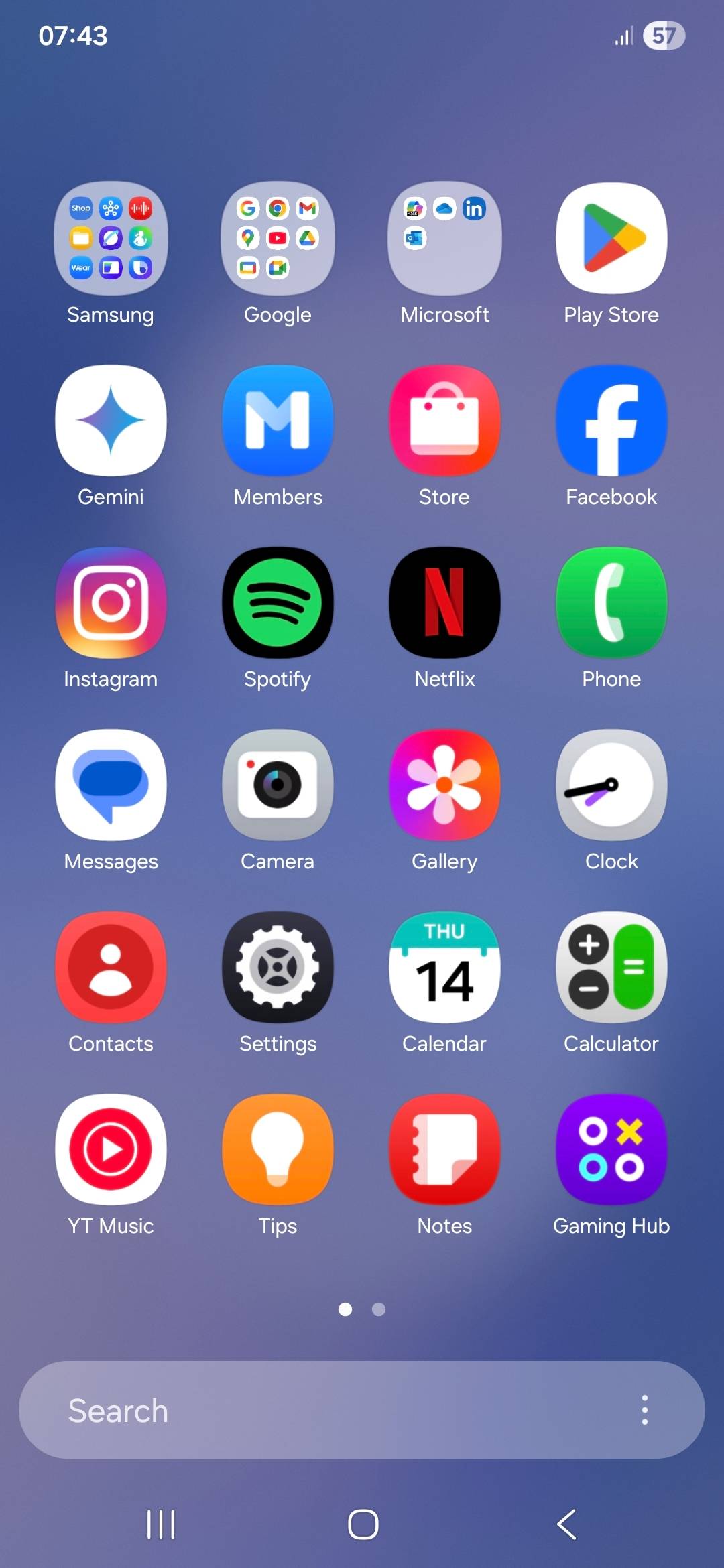
Task: Open Facebook
Action: 611,419
